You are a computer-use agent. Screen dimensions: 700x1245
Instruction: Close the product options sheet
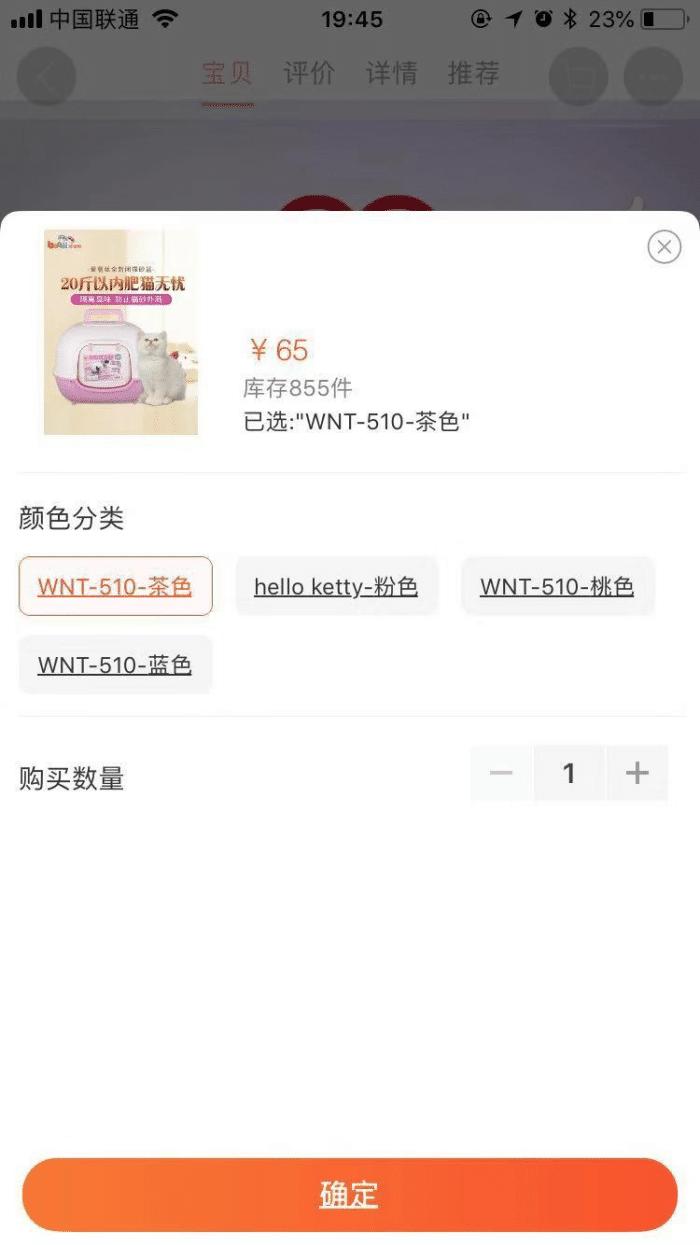(664, 246)
